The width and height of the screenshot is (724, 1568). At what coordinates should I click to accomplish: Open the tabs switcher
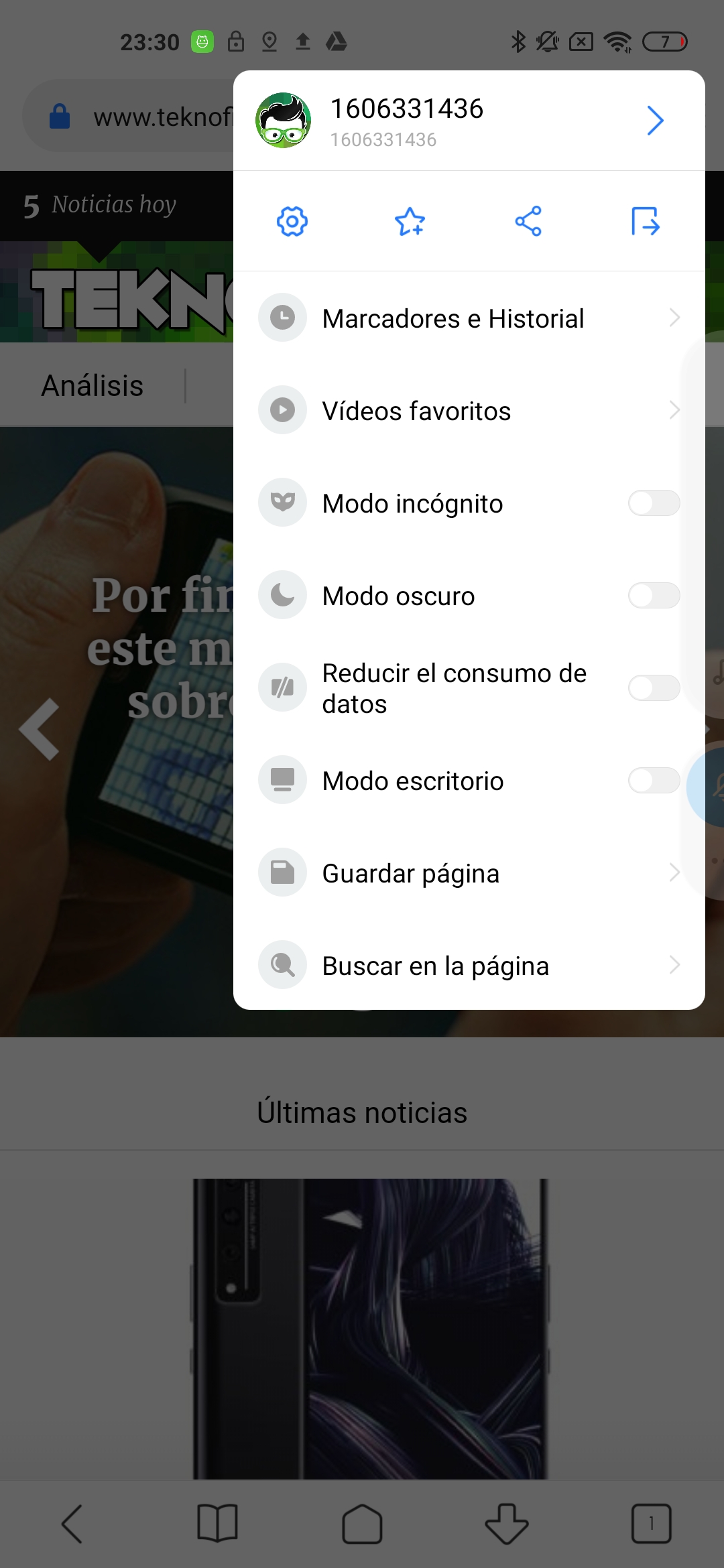click(x=652, y=1524)
